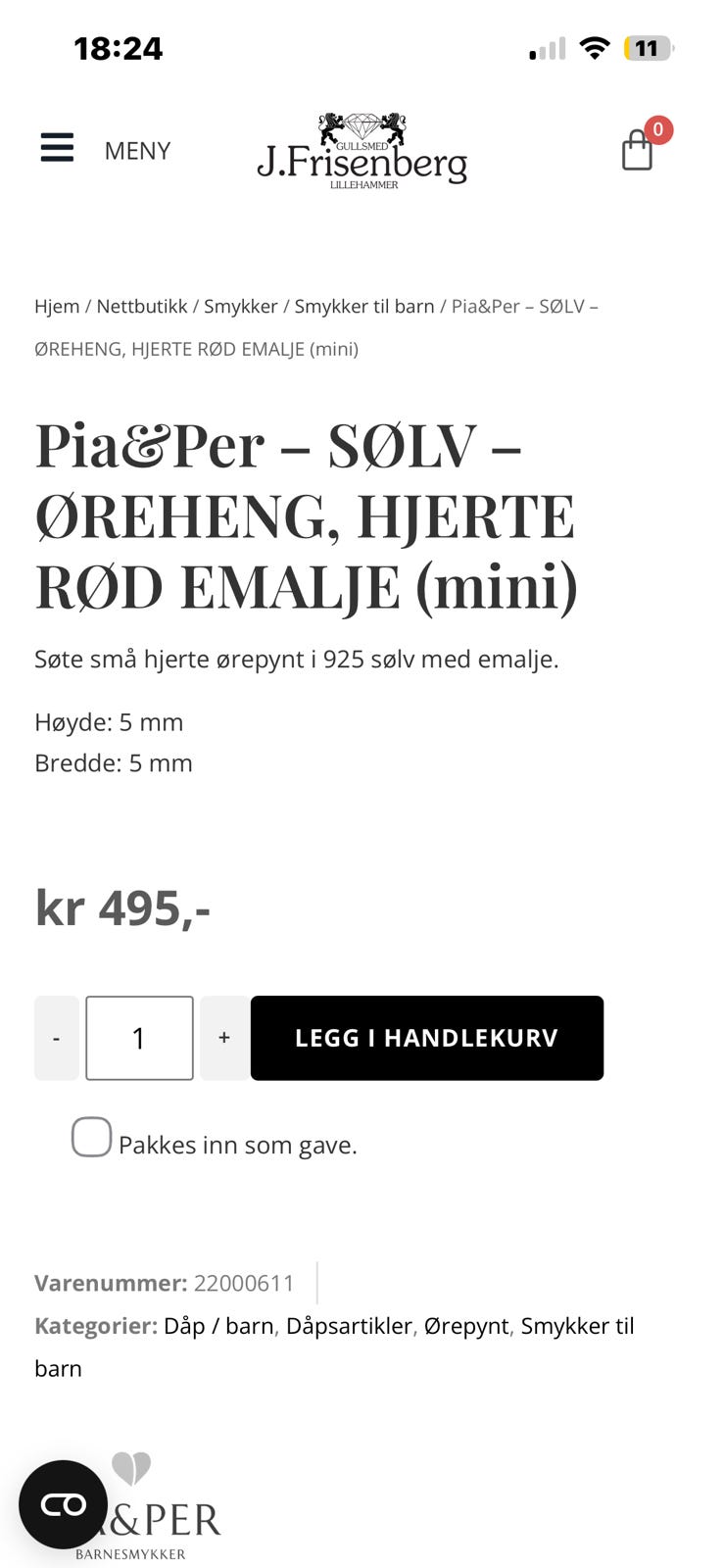
Task: Click the shopping cart icon
Action: (x=637, y=153)
